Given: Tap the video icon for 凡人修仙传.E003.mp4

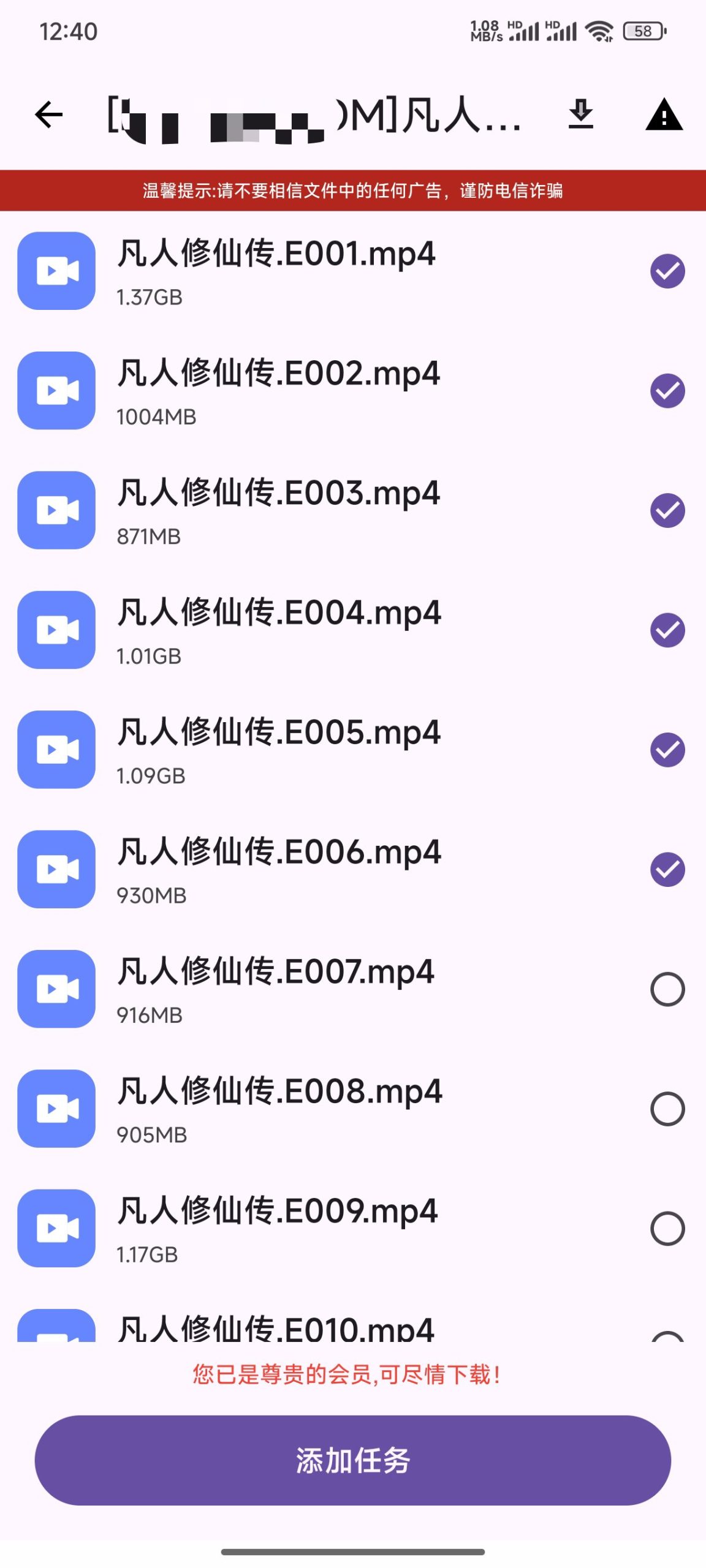Looking at the screenshot, I should [57, 511].
